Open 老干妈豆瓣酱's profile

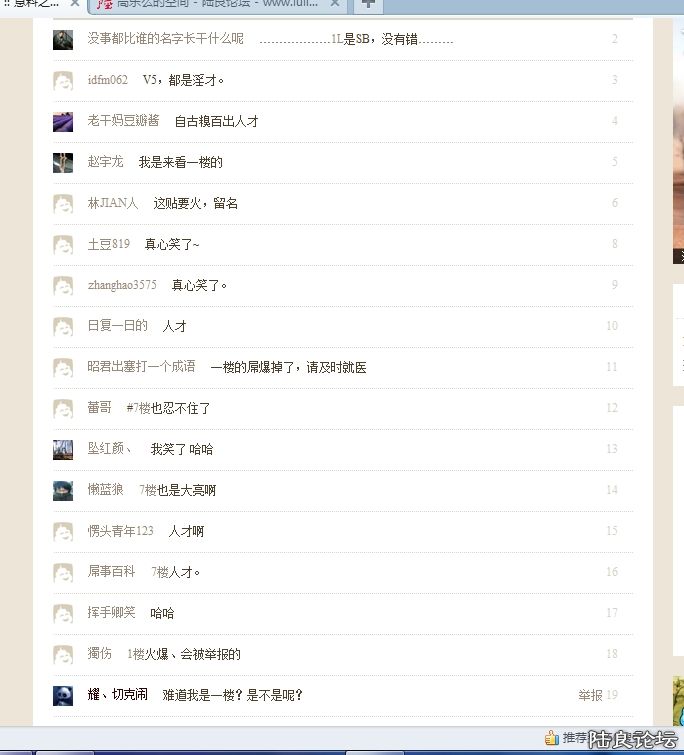point(123,121)
